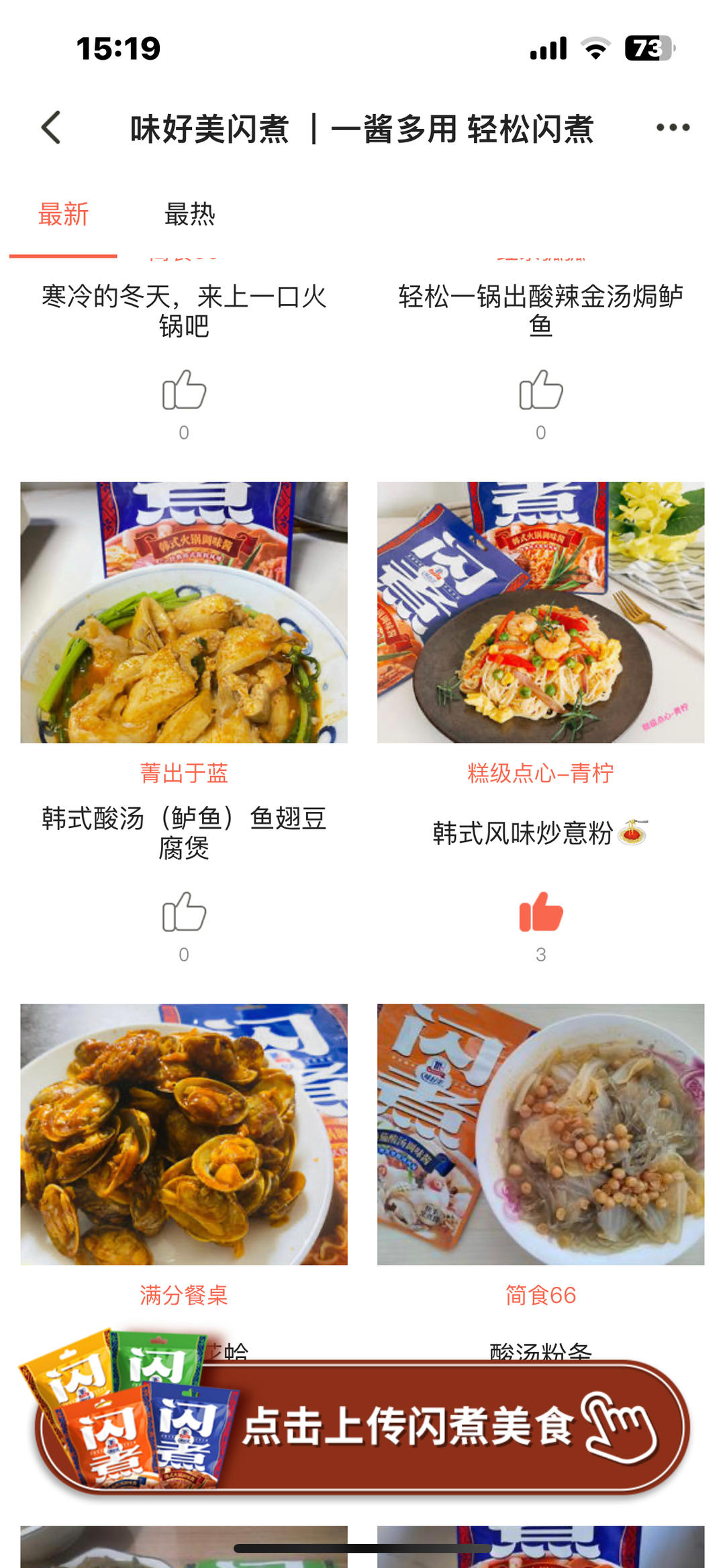This screenshot has width=725, height=1568.
Task: Open the 韩式风味炒意粉 photo
Action: [540, 612]
